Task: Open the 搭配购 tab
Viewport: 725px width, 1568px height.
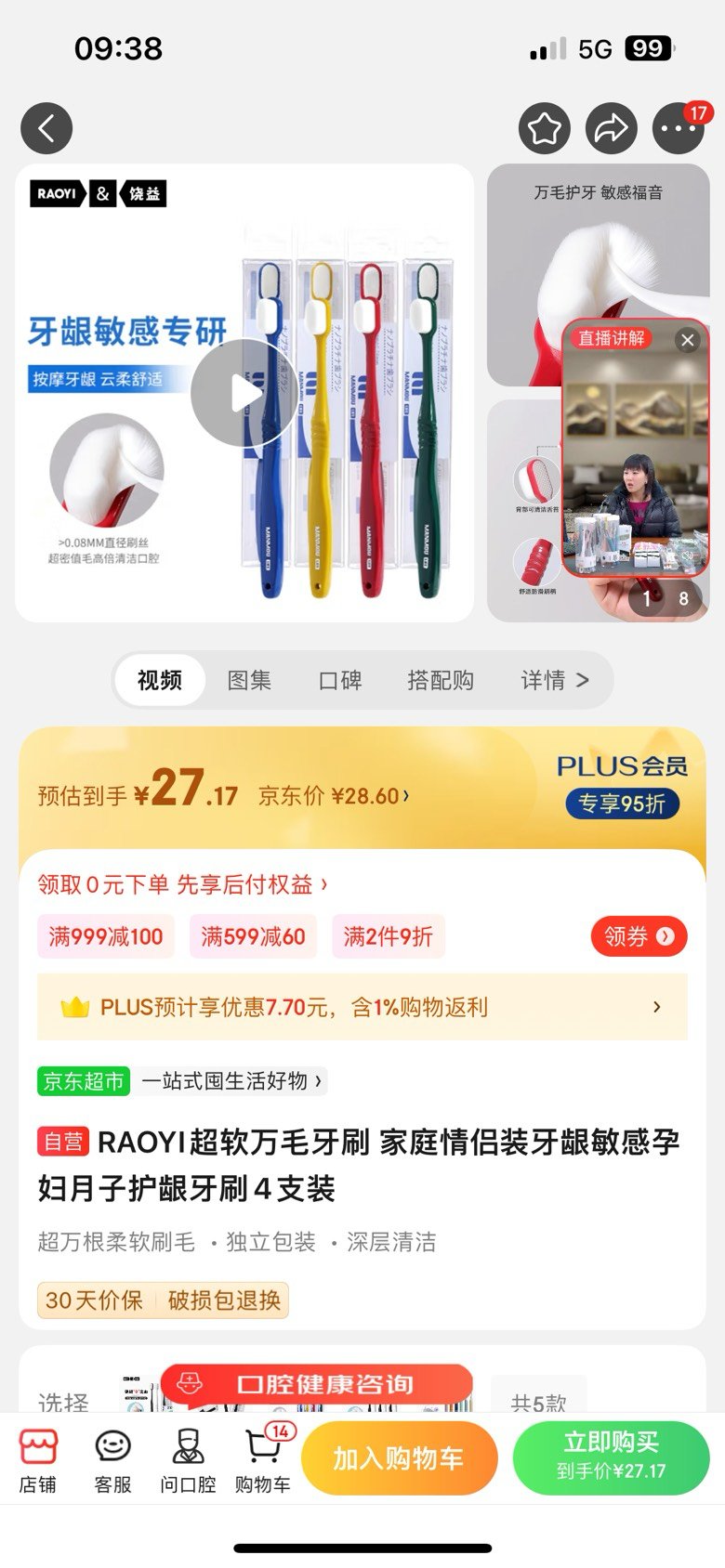Action: [x=441, y=680]
